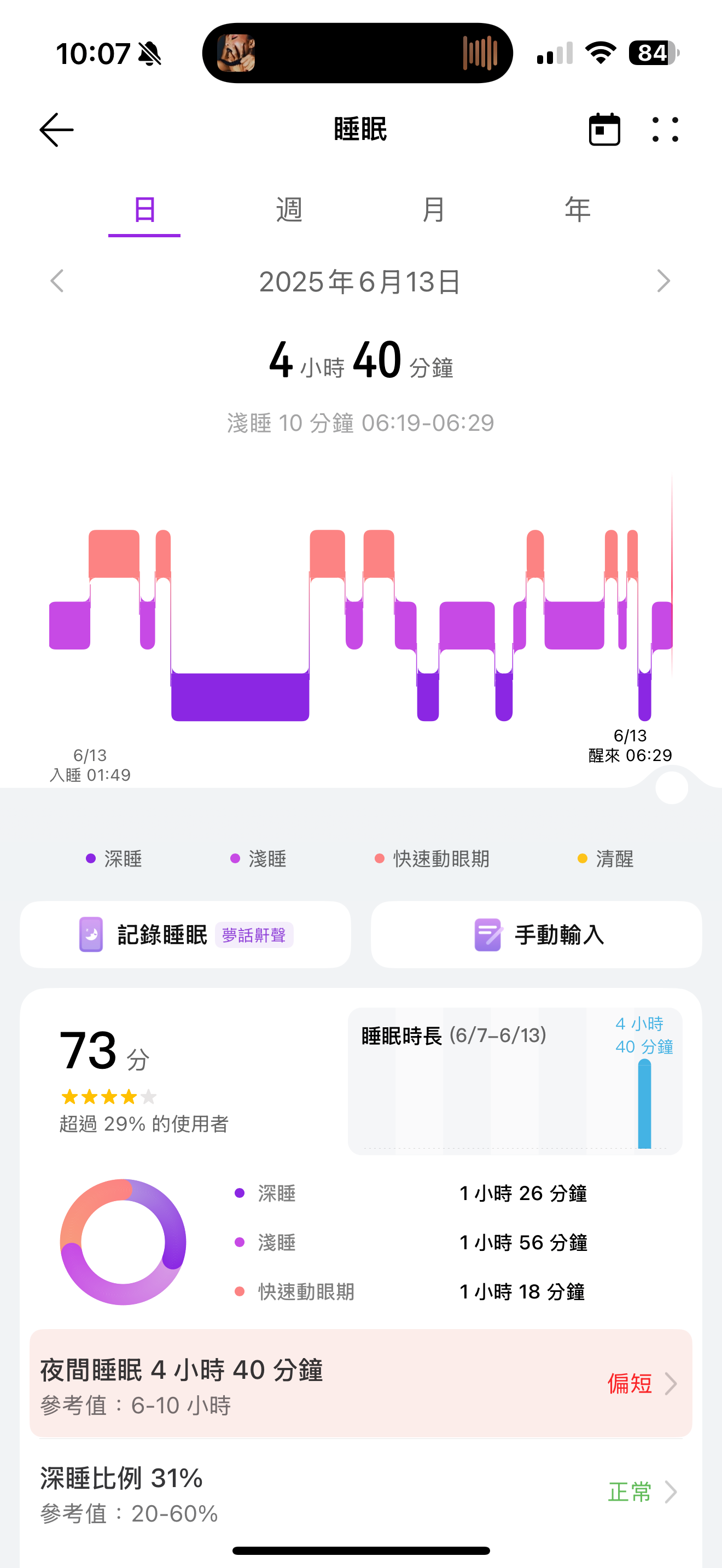Viewport: 722px width, 1568px height.
Task: Open 手動輸入 to add sleep manually
Action: pyautogui.click(x=537, y=934)
